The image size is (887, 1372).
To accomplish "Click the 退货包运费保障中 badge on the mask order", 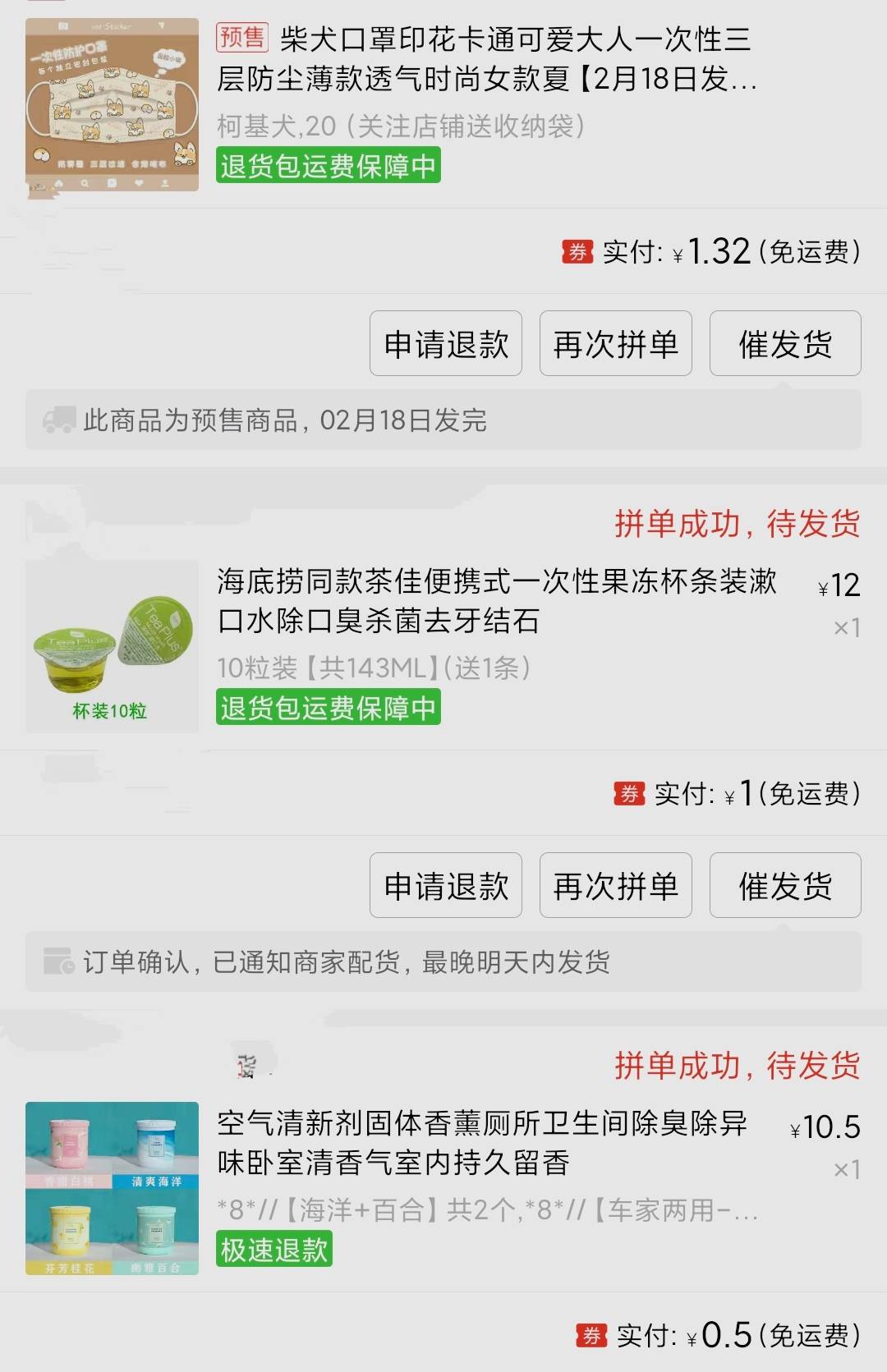I will pyautogui.click(x=329, y=167).
